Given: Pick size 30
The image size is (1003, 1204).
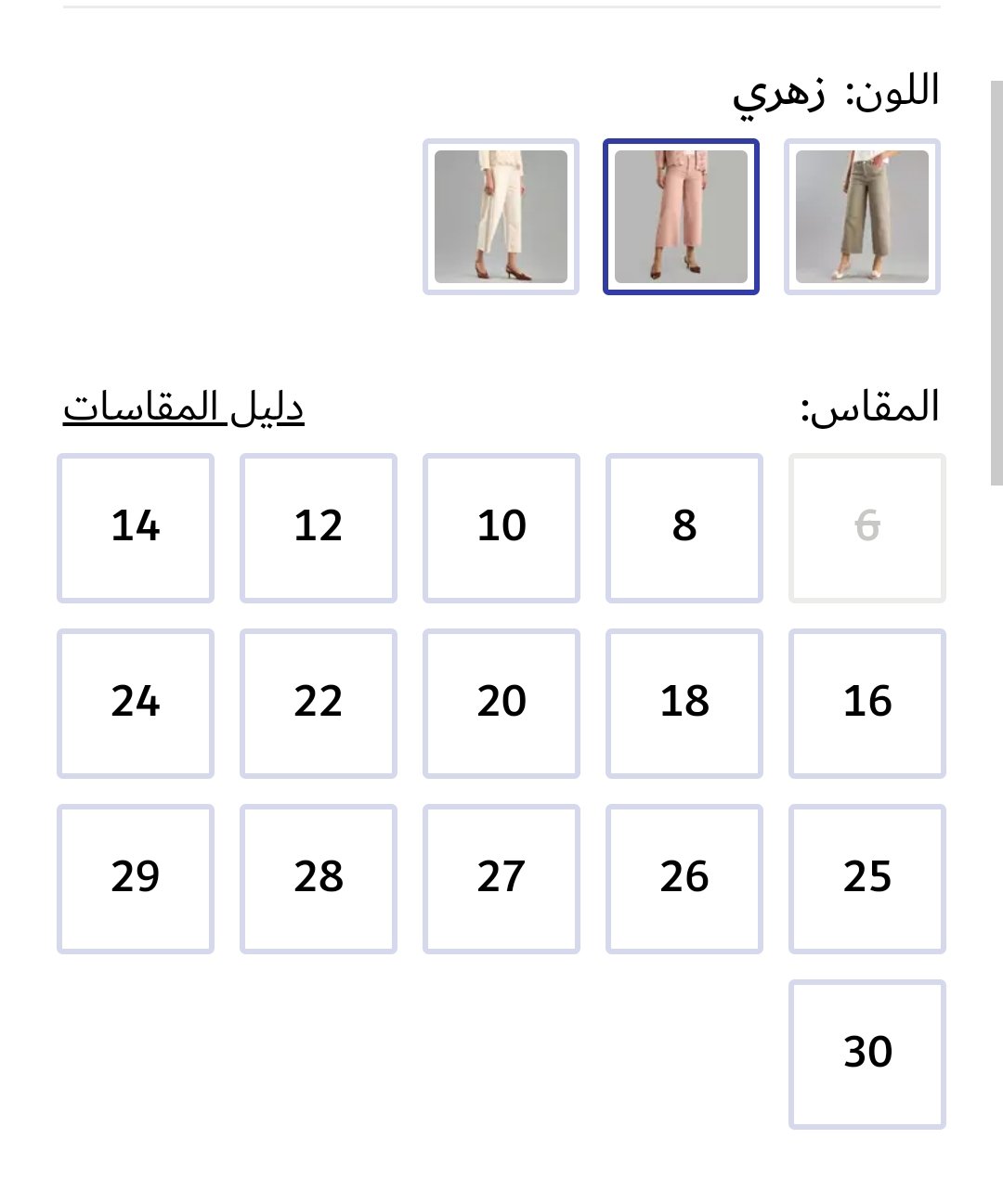Looking at the screenshot, I should 866,1054.
